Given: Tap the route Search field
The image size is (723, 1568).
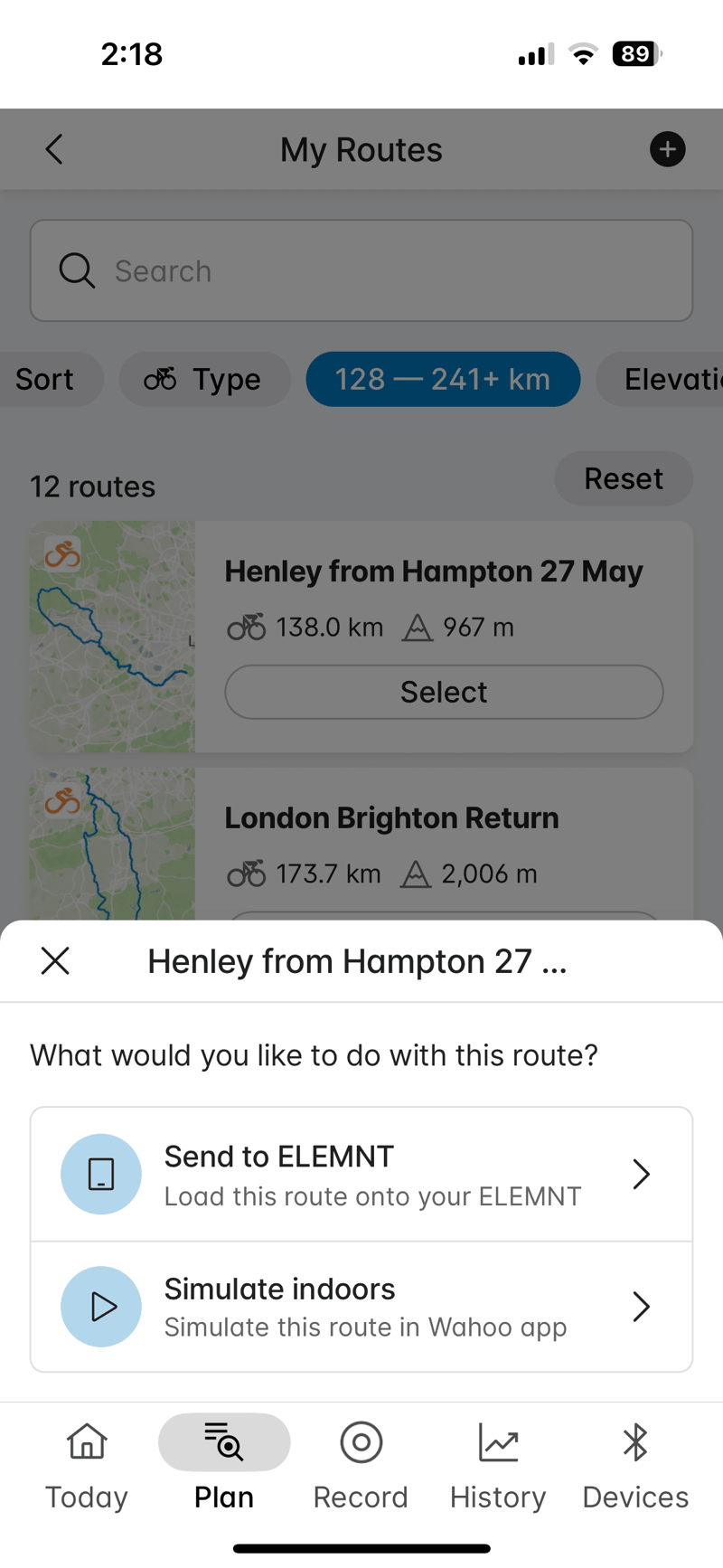Looking at the screenshot, I should [x=361, y=270].
